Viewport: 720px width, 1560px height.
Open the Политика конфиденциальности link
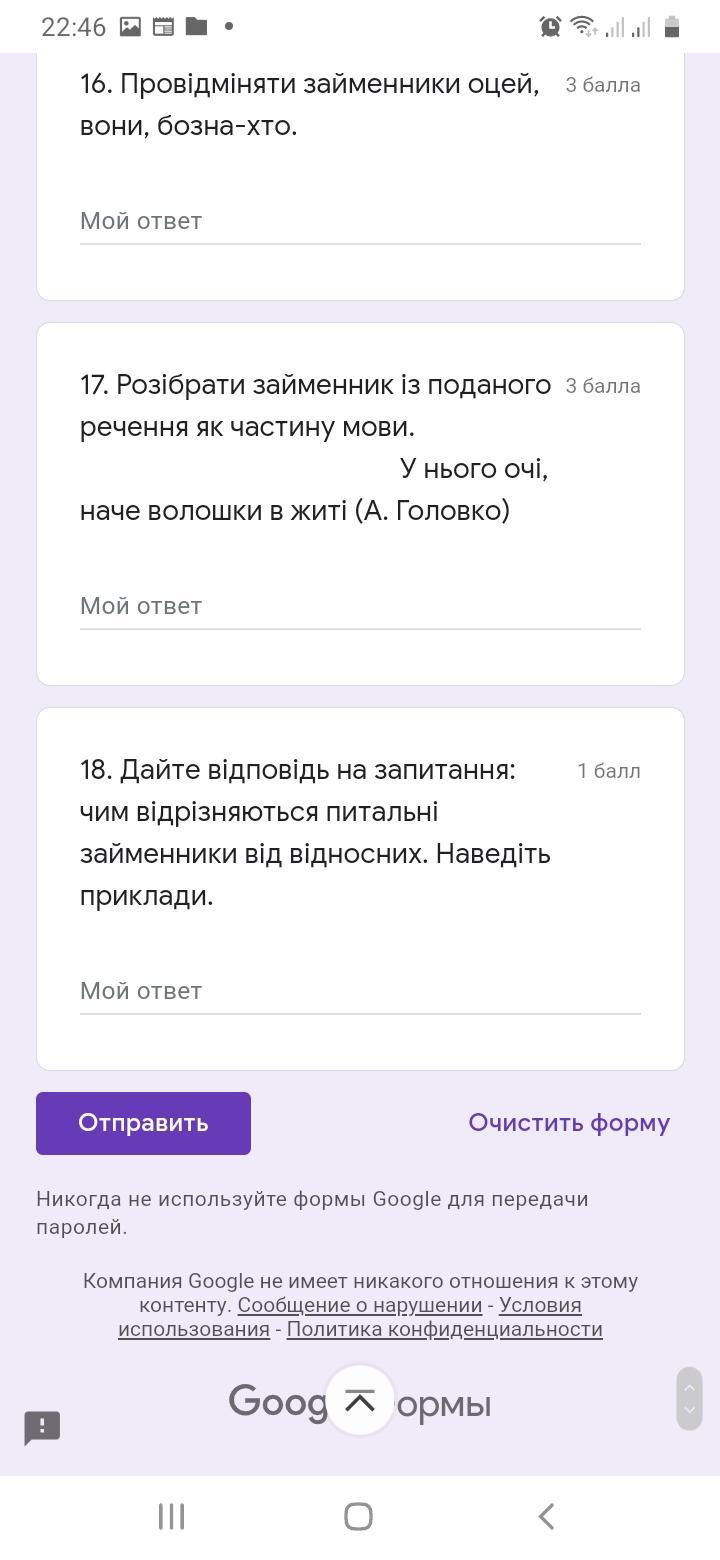click(x=444, y=1329)
